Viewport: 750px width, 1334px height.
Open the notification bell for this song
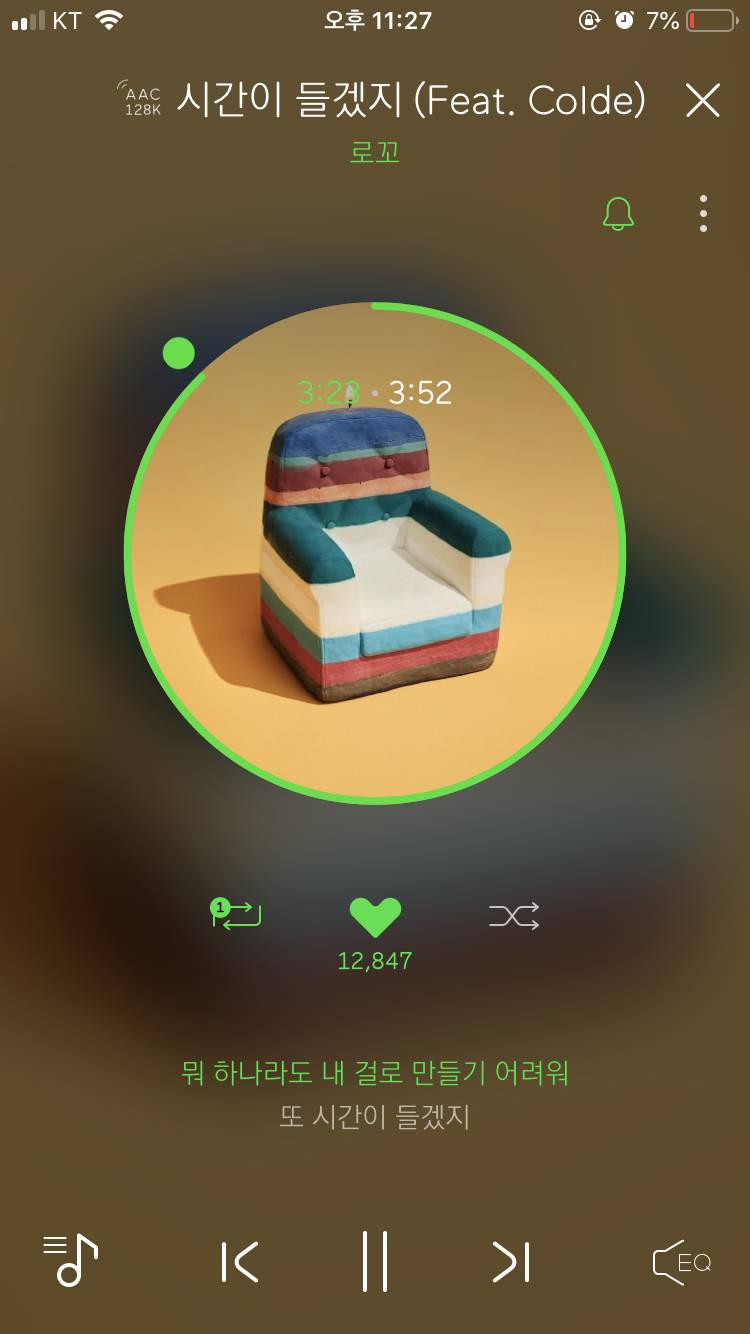(x=618, y=213)
